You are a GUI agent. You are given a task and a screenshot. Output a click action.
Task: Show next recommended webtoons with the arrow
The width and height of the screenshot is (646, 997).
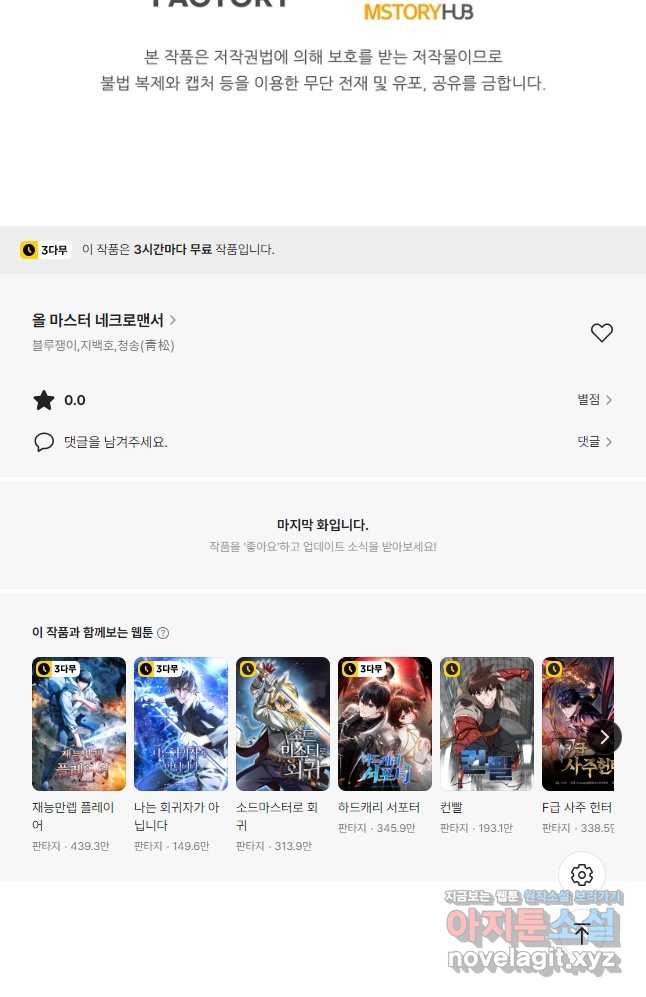tap(603, 737)
